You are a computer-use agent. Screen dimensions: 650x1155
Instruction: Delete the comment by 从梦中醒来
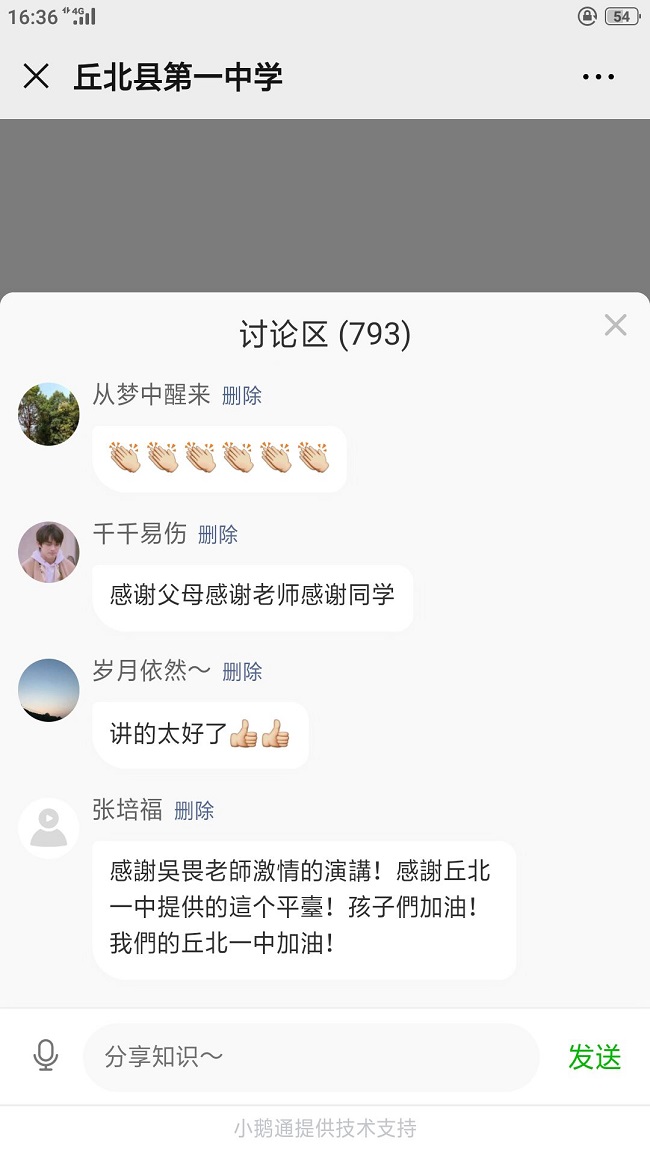click(242, 396)
